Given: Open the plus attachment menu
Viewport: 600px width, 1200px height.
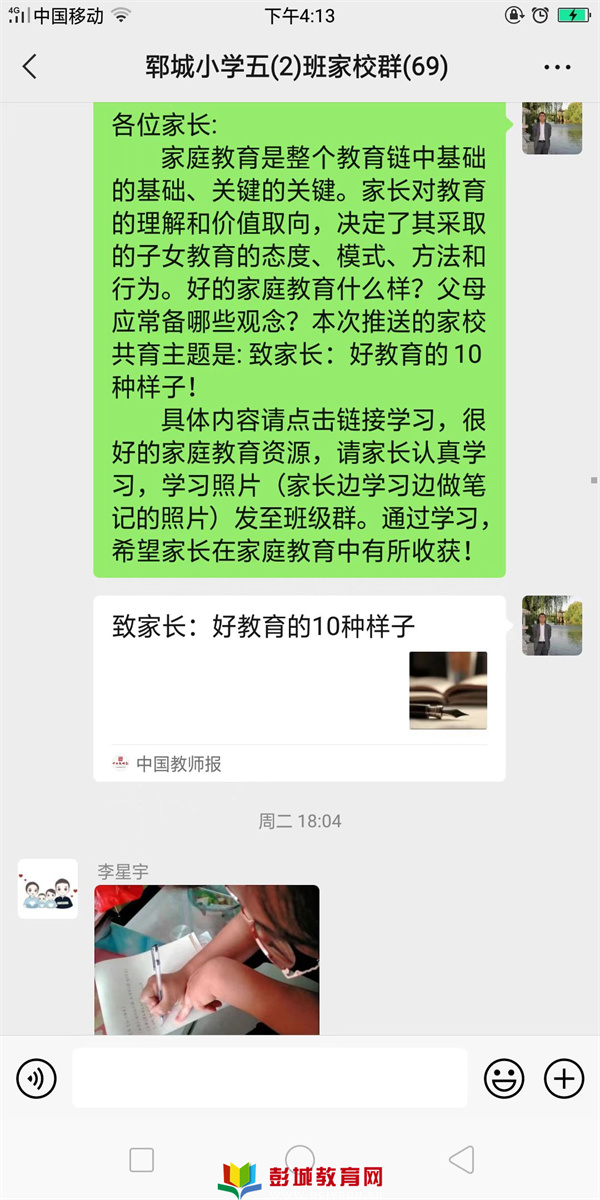Looking at the screenshot, I should (x=564, y=1078).
